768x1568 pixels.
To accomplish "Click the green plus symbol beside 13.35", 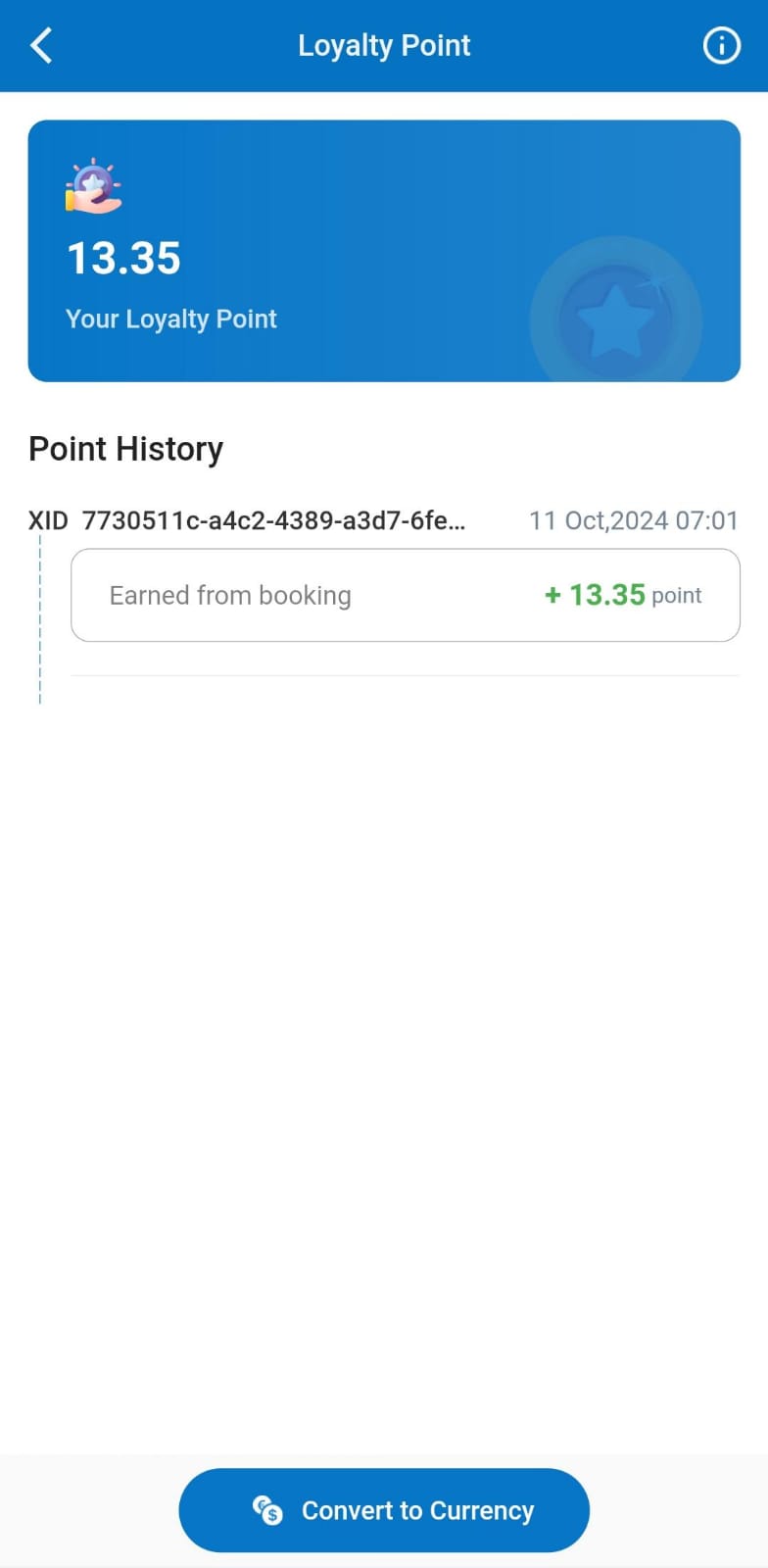I will 553,595.
